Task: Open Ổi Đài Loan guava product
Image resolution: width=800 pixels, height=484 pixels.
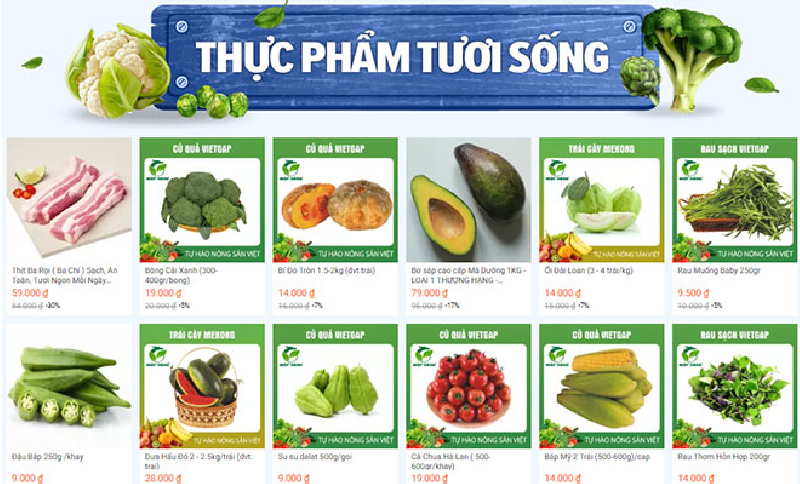Action: [601, 200]
